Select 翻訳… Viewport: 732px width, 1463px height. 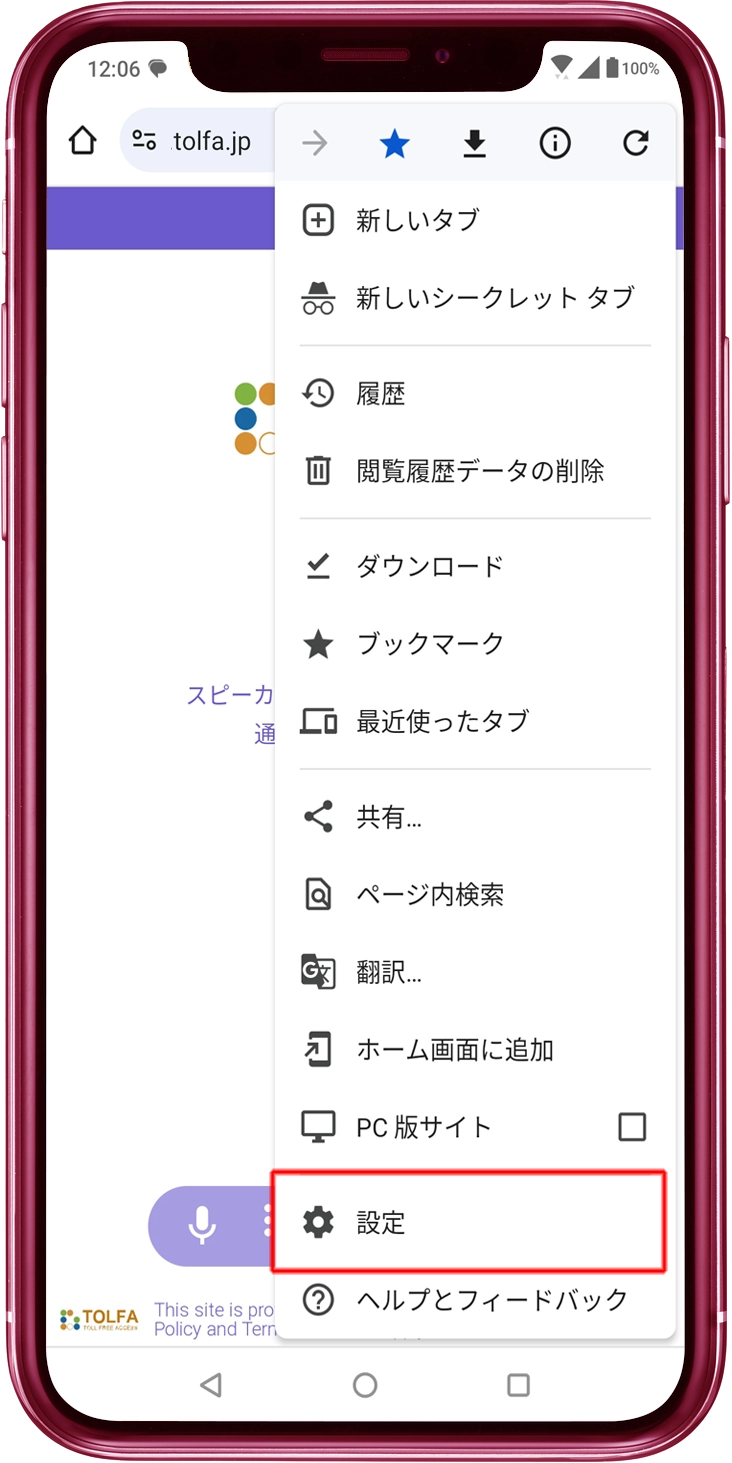[390, 971]
